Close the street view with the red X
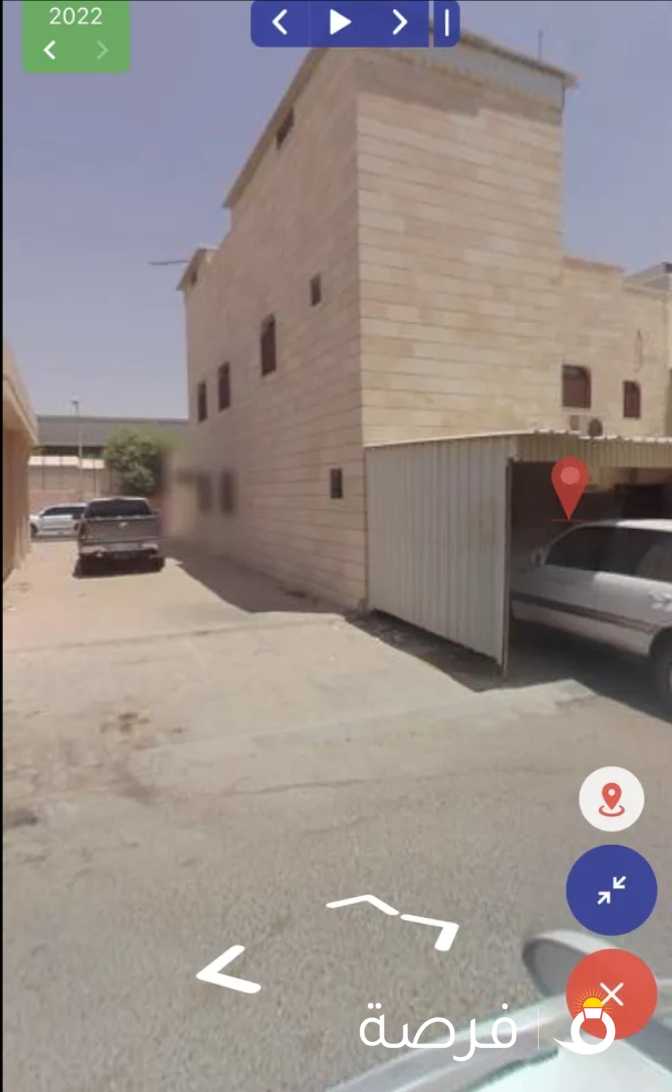Screen dimensions: 672x1092 611,993
